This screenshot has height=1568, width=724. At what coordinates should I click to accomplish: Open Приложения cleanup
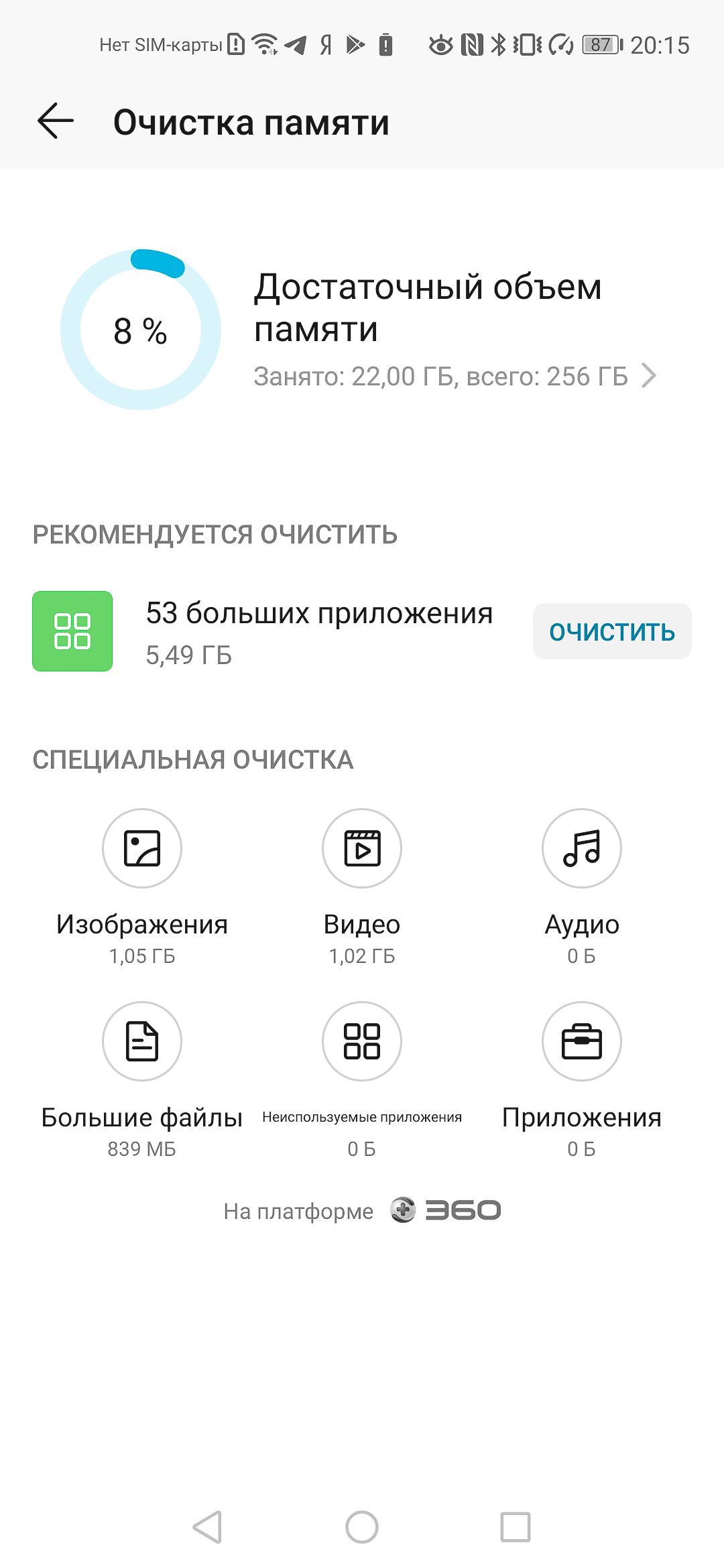[x=582, y=1080]
